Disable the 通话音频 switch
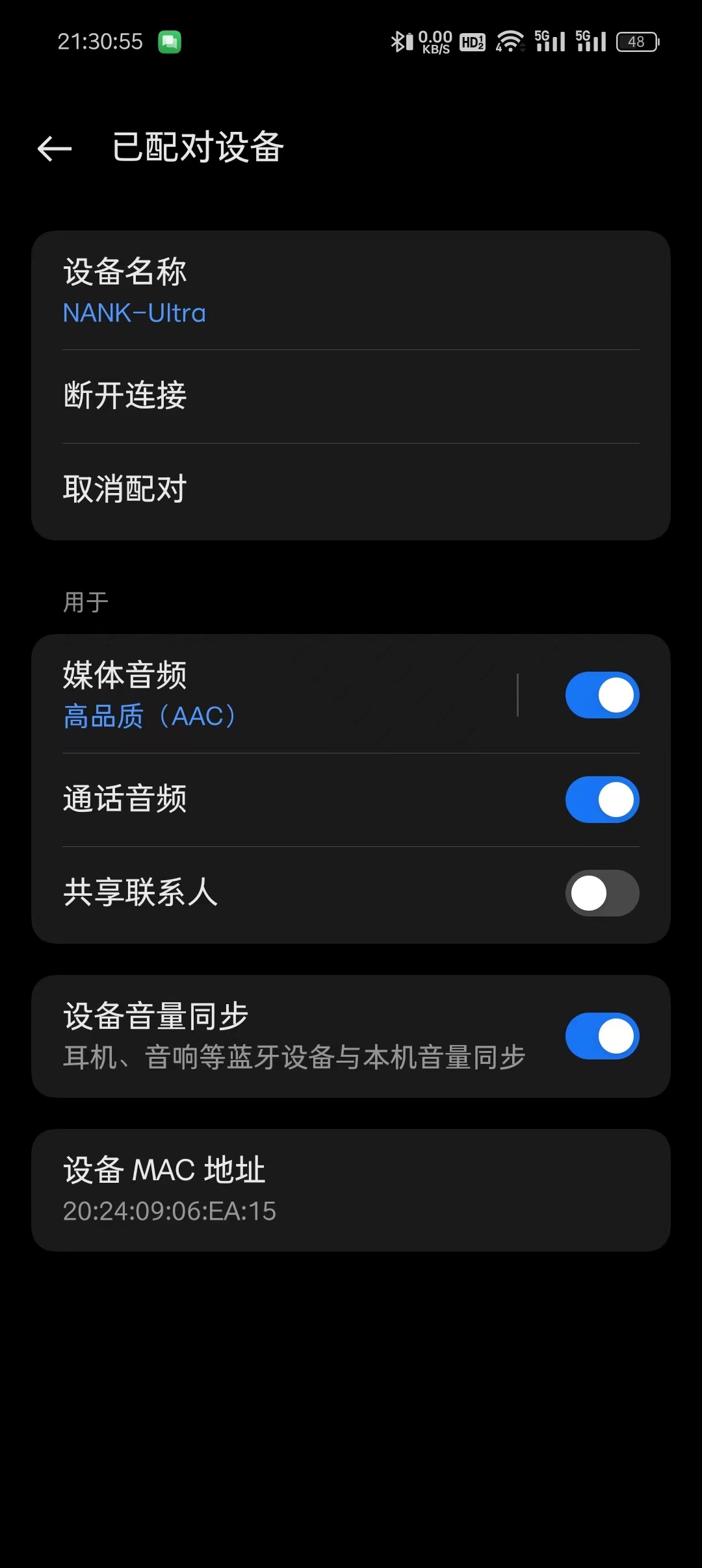Viewport: 702px width, 1568px height. [602, 800]
